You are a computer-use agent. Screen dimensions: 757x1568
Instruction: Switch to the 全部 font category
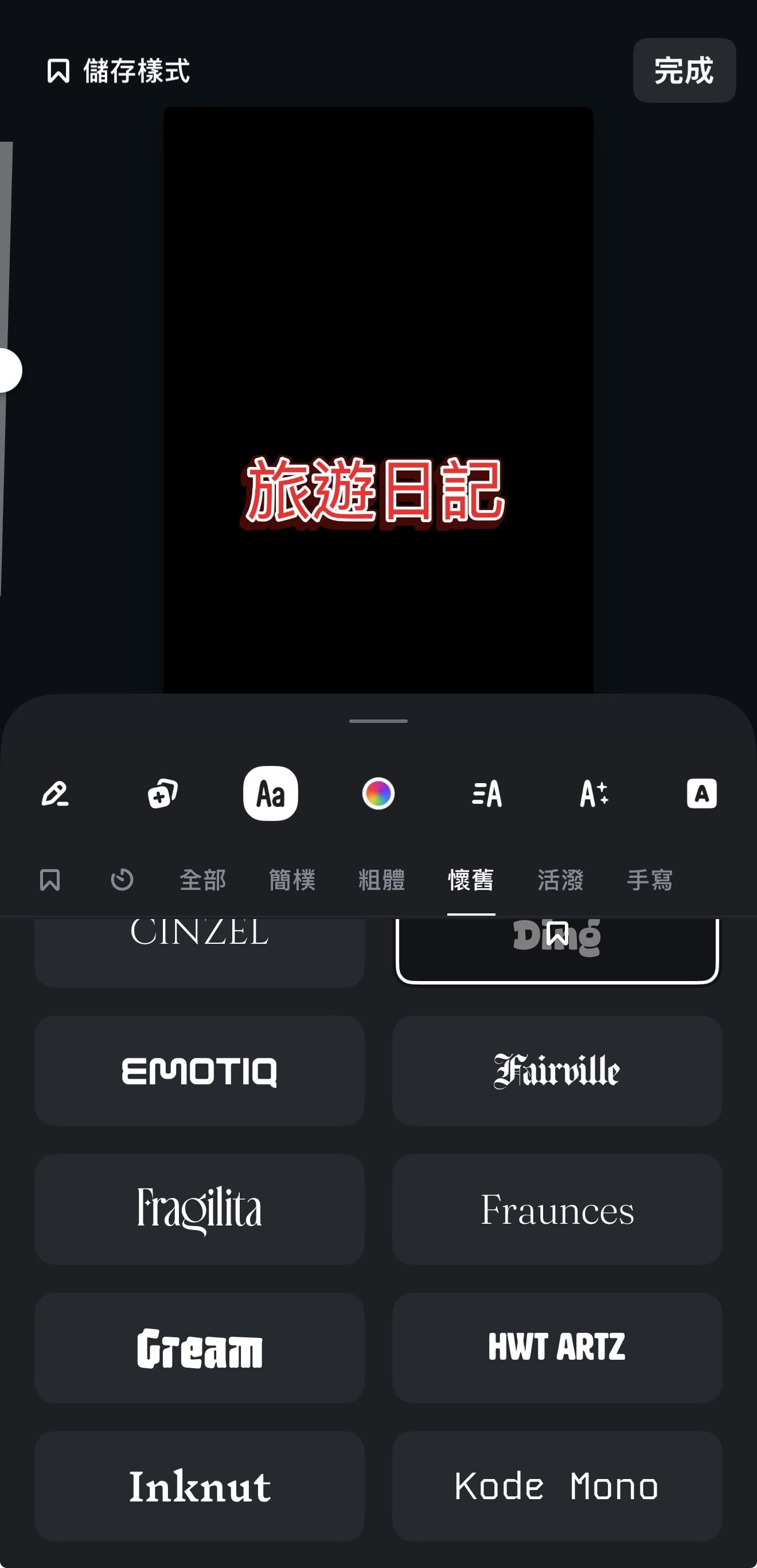202,880
